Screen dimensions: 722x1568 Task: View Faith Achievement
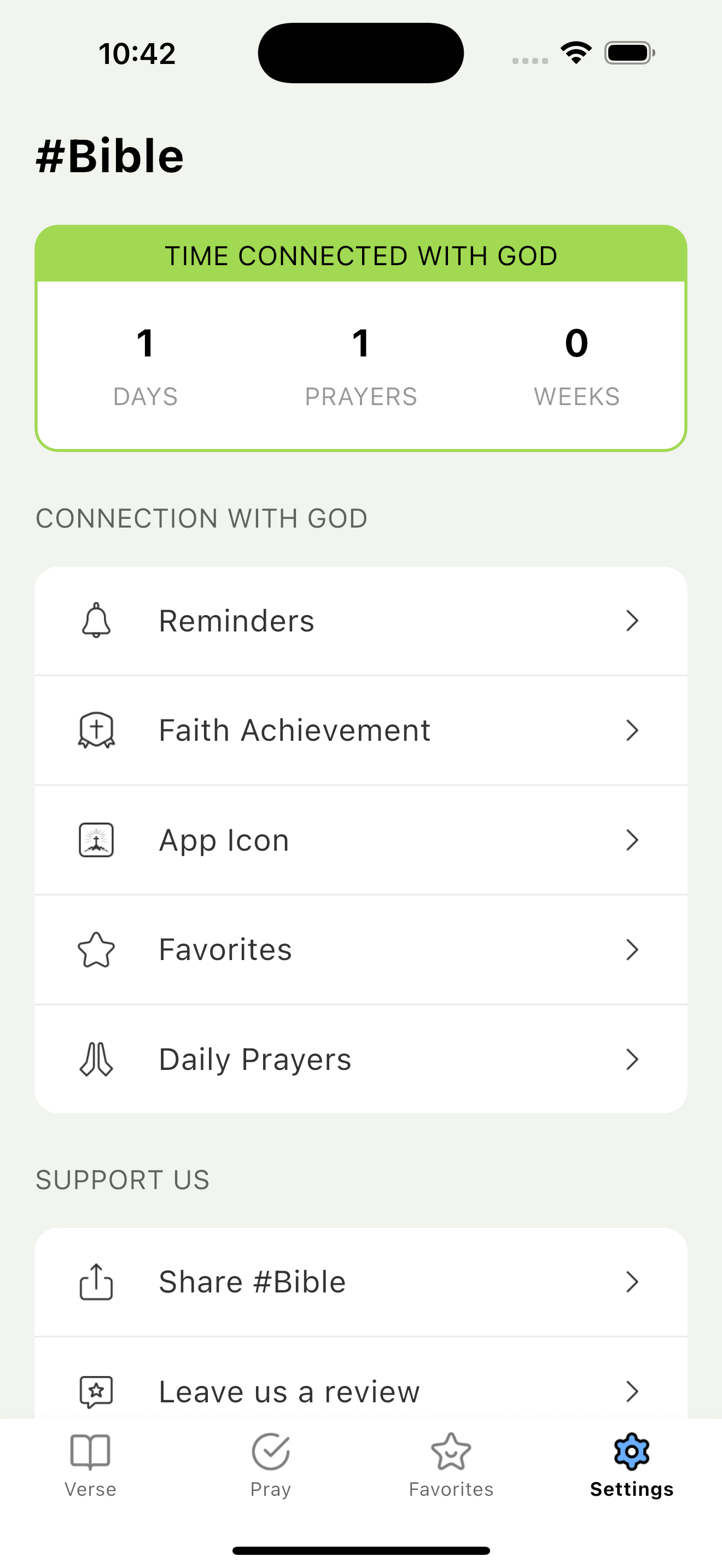point(360,730)
